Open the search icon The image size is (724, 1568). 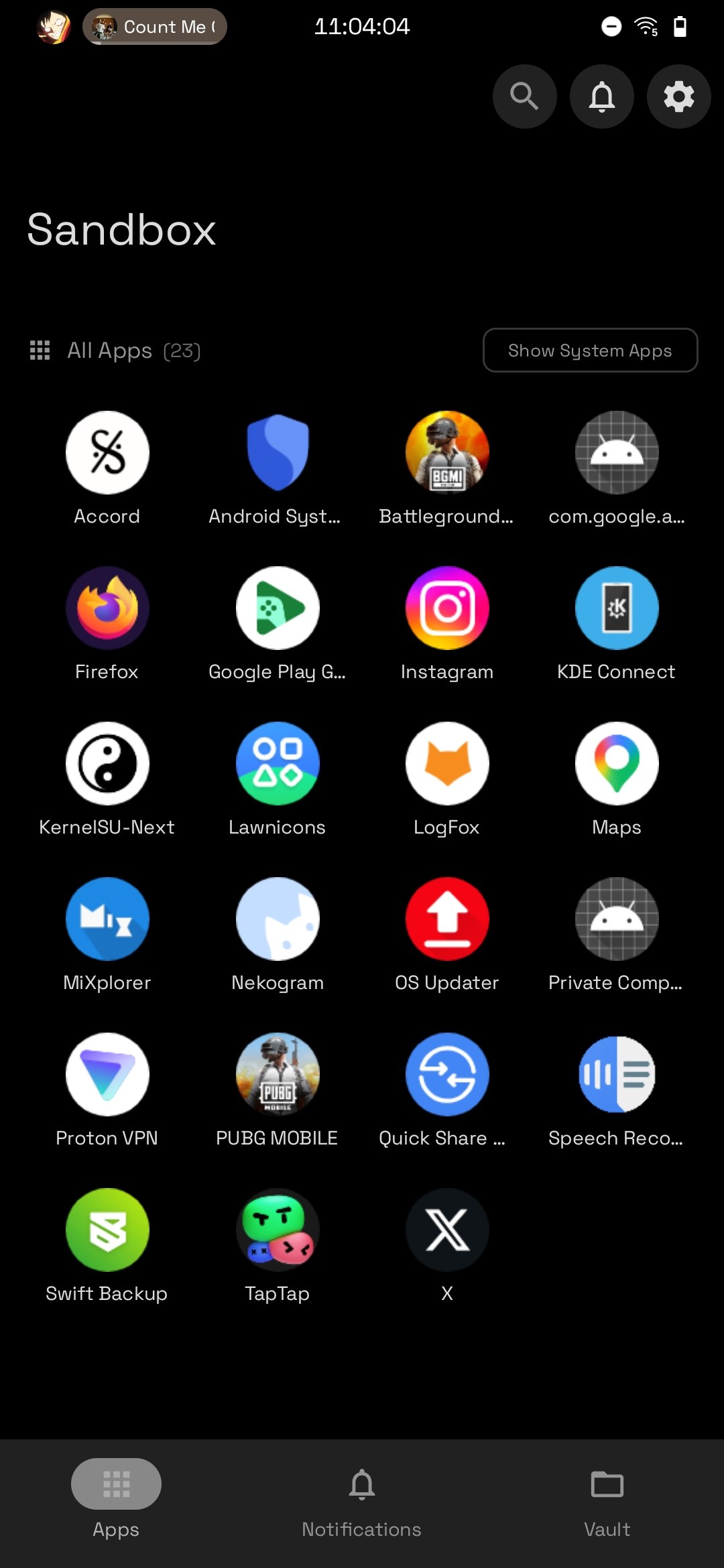click(x=524, y=96)
